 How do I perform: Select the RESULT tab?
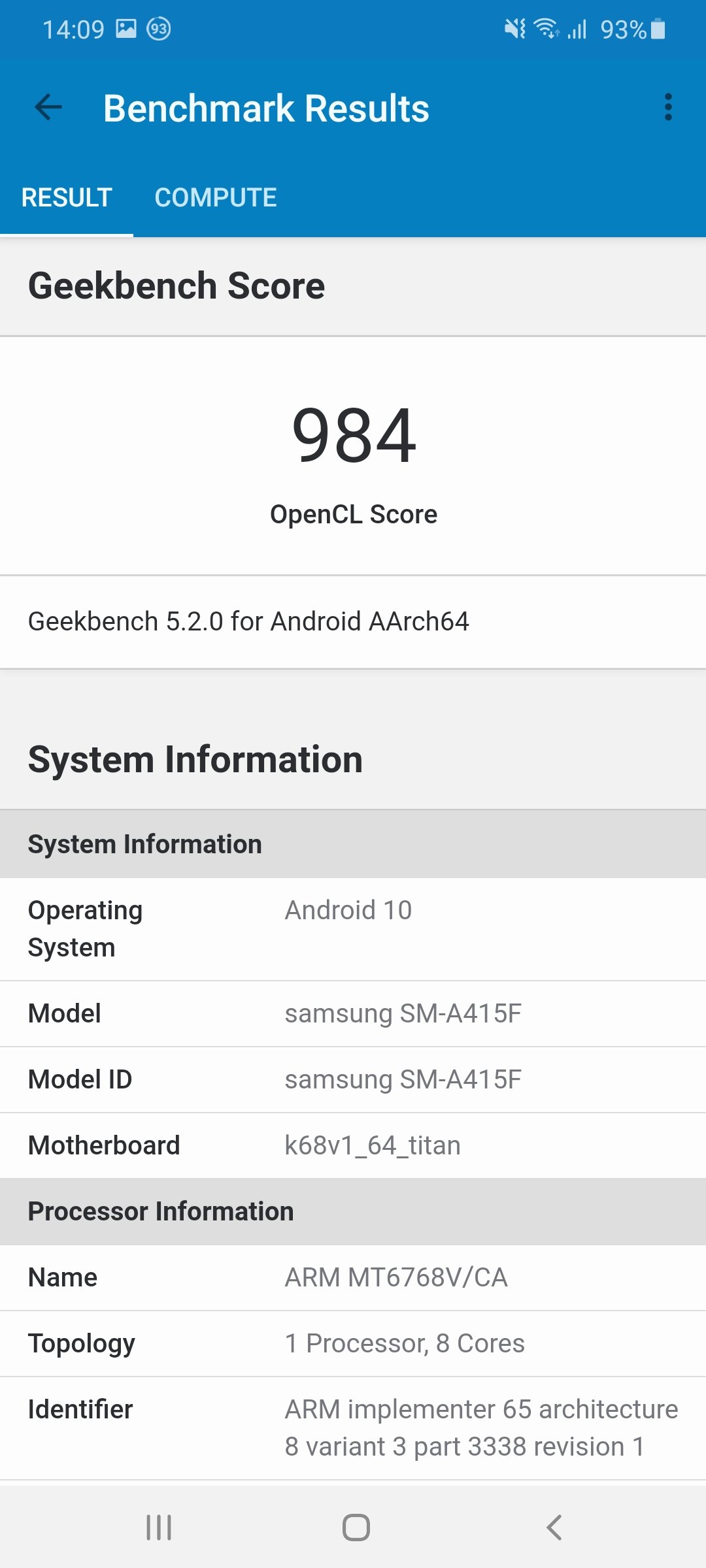(x=67, y=197)
